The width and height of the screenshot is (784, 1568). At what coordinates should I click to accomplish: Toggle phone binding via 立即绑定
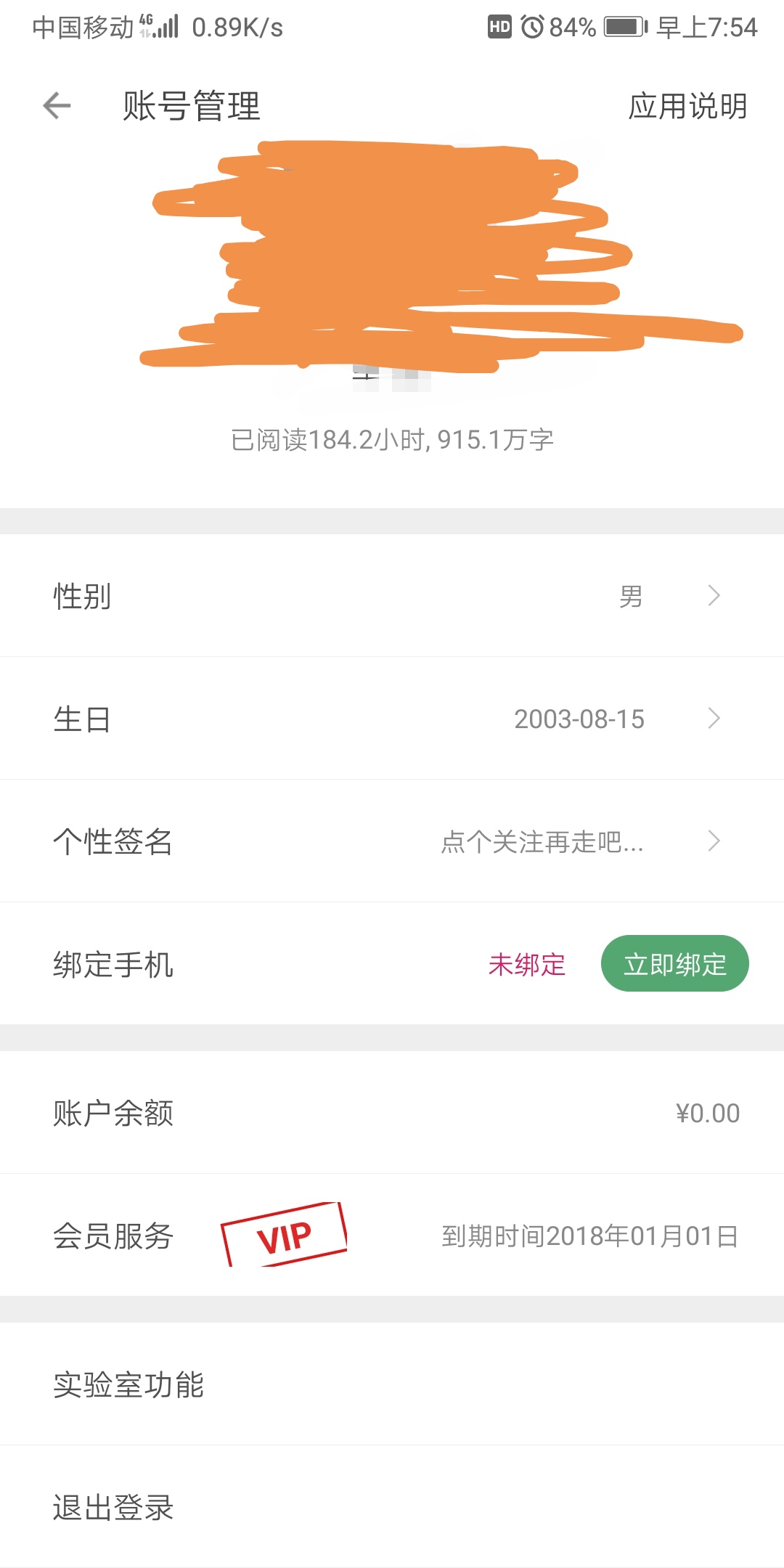674,963
